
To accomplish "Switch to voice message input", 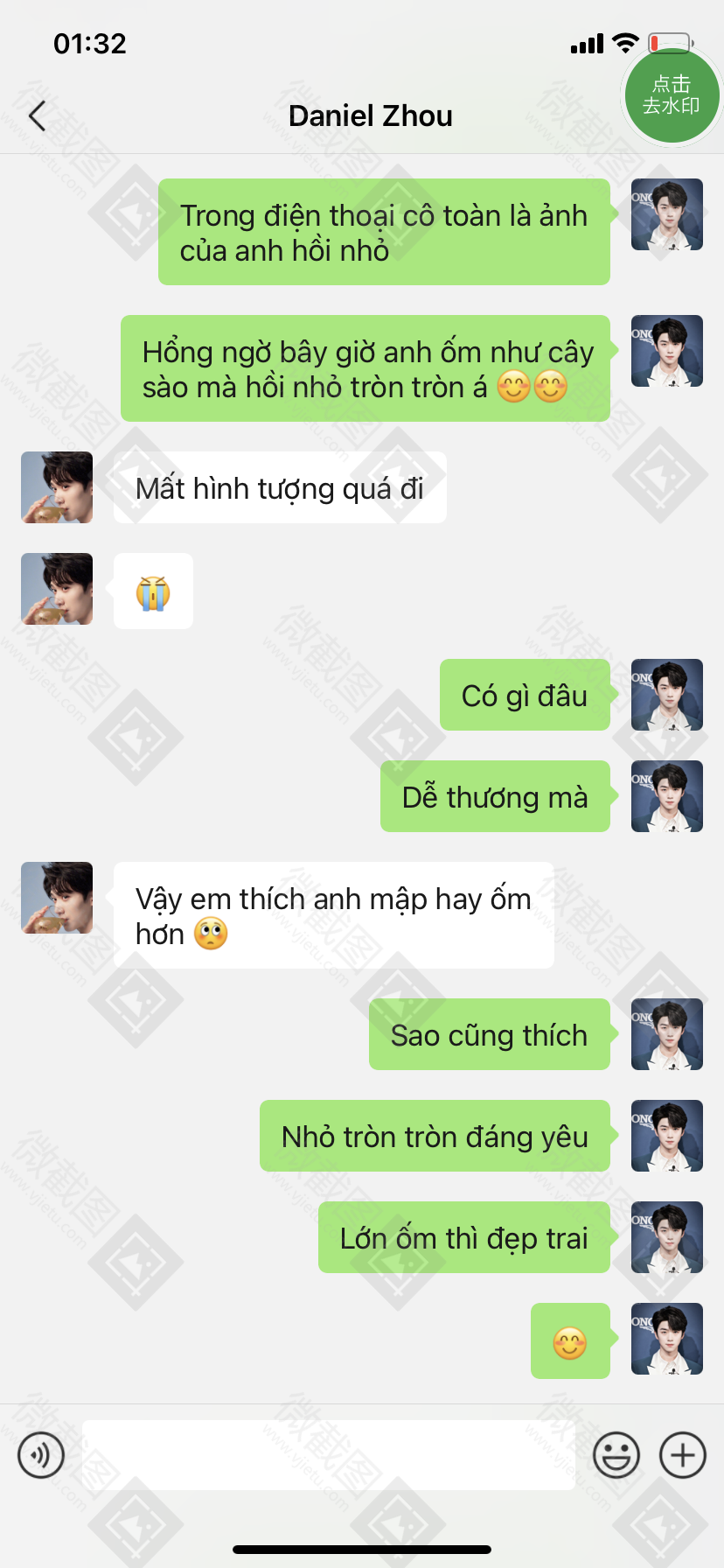I will click(41, 1455).
